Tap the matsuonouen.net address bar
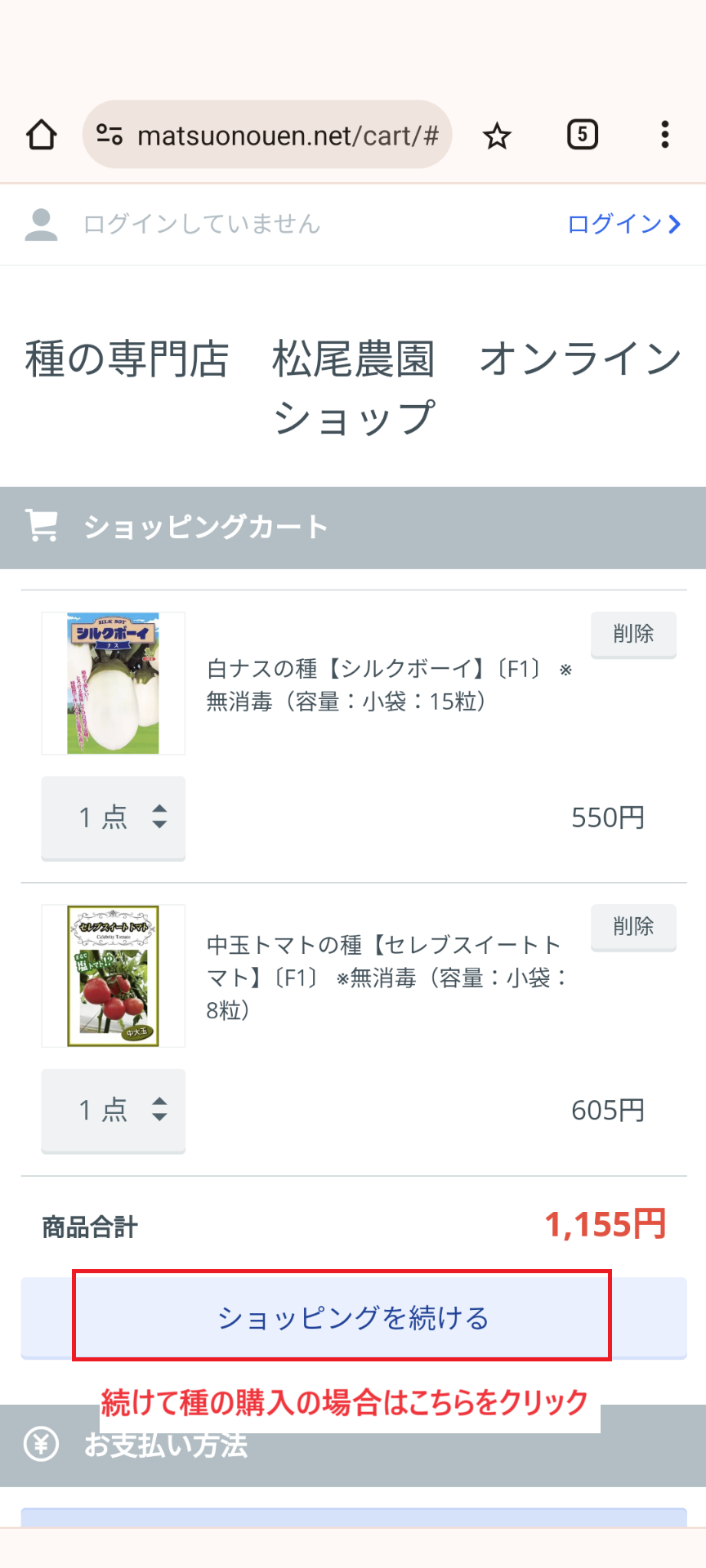Viewport: 706px width, 1568px height. tap(267, 135)
